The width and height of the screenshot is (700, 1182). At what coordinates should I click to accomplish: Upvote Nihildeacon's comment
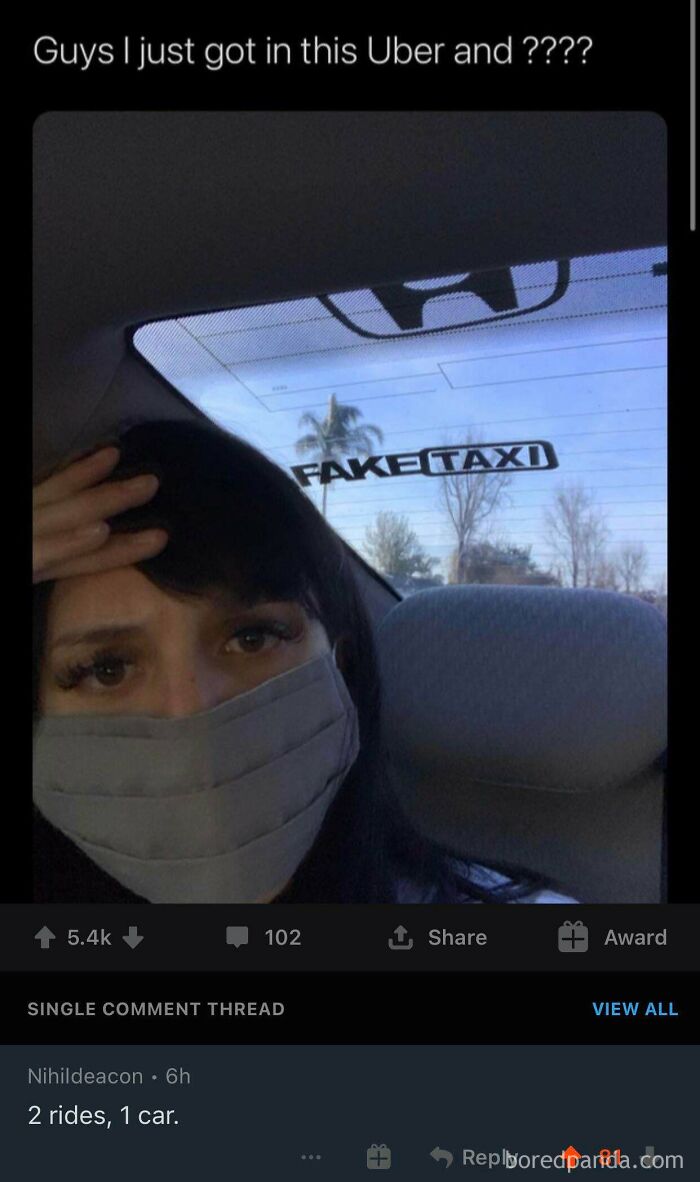572,1155
